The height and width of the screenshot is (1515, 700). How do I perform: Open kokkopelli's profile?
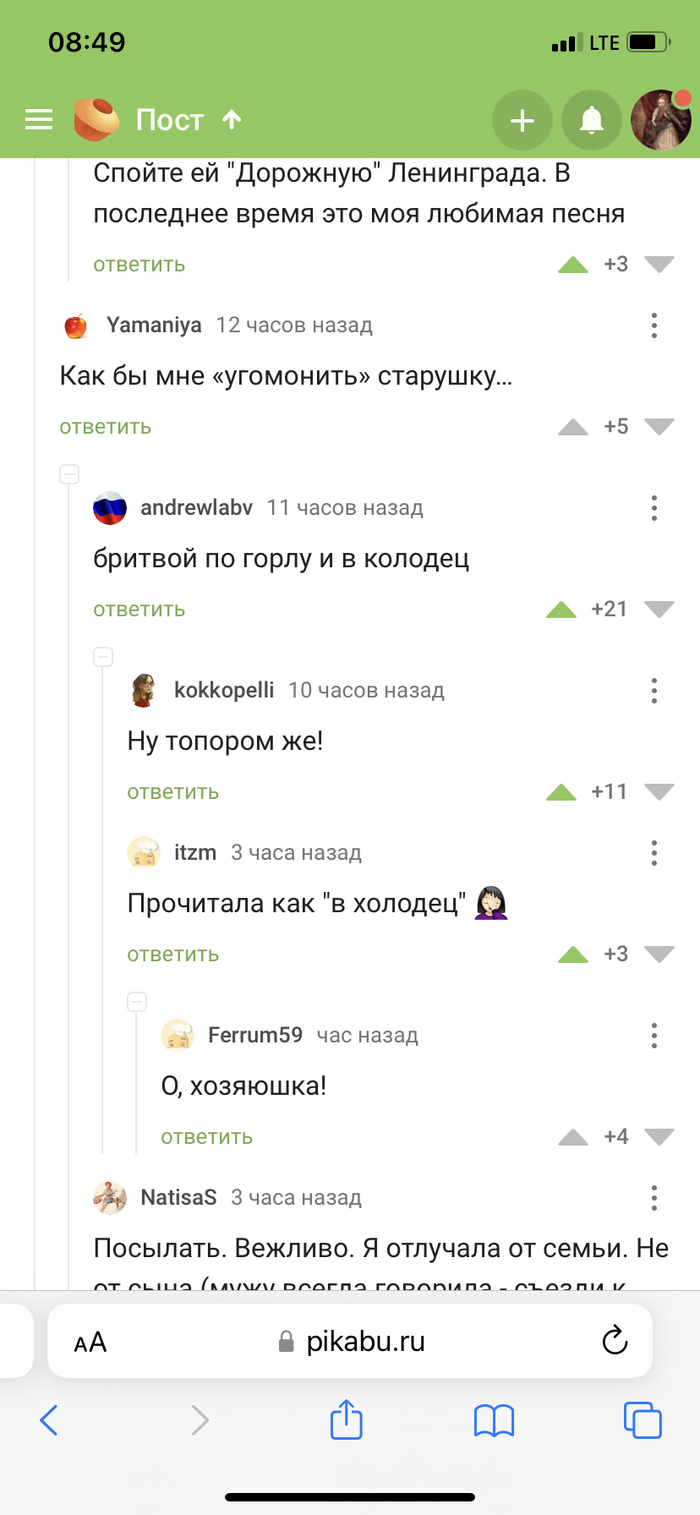[223, 690]
